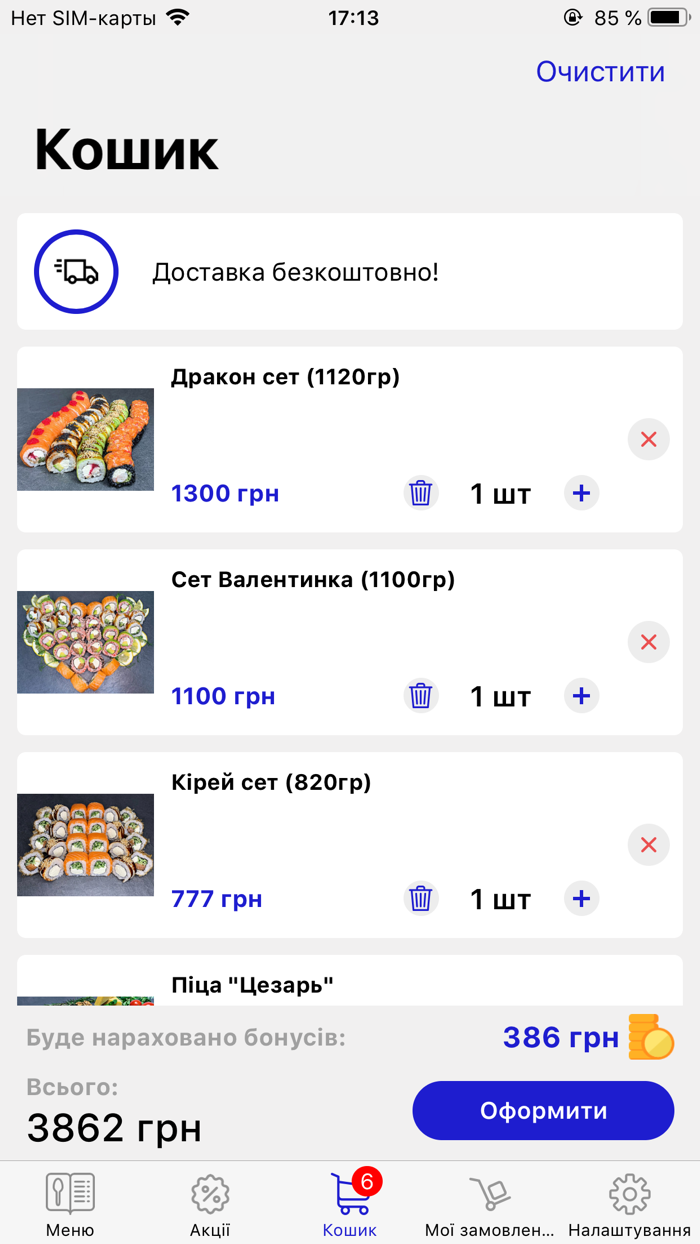
Task: Select the Кошик tab
Action: click(350, 1203)
